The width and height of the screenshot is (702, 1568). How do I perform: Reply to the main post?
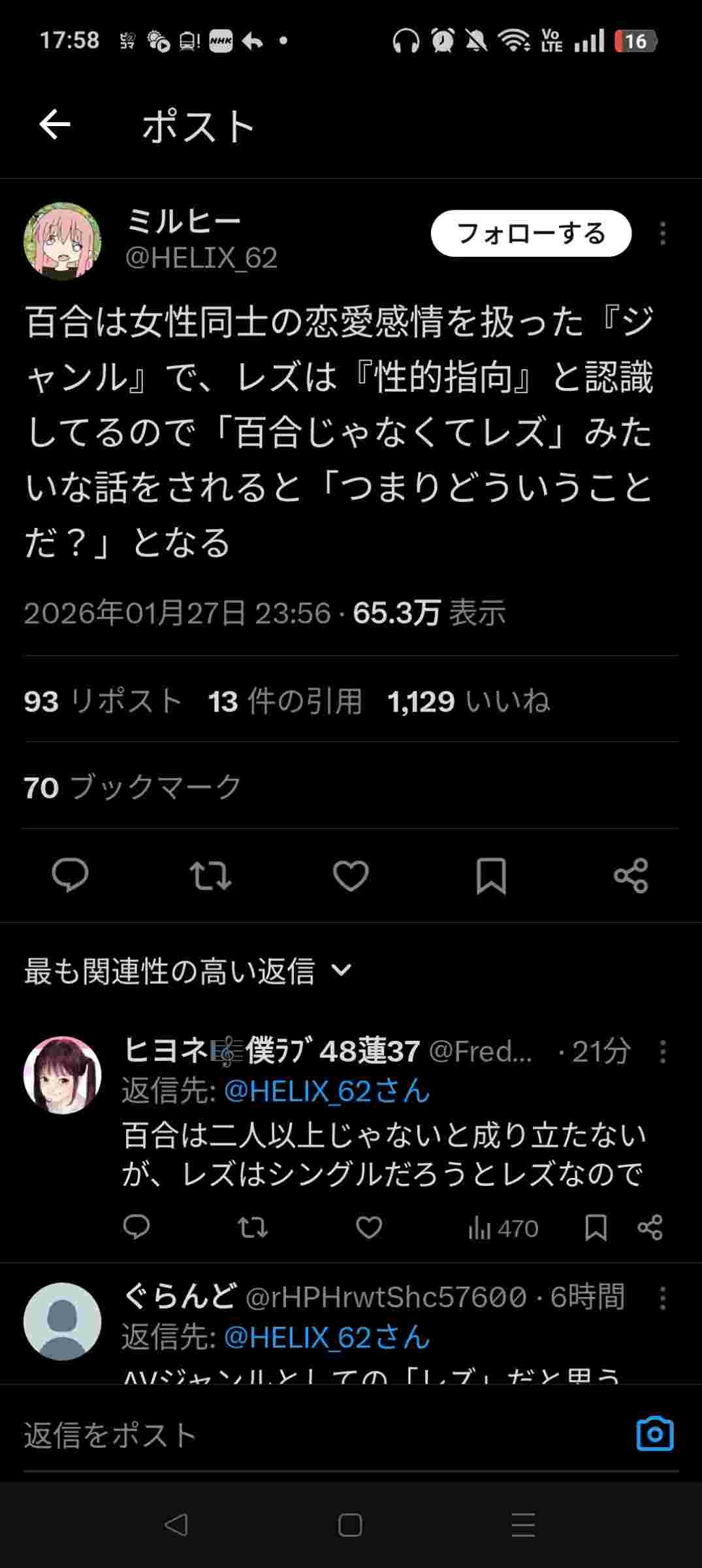pos(70,875)
